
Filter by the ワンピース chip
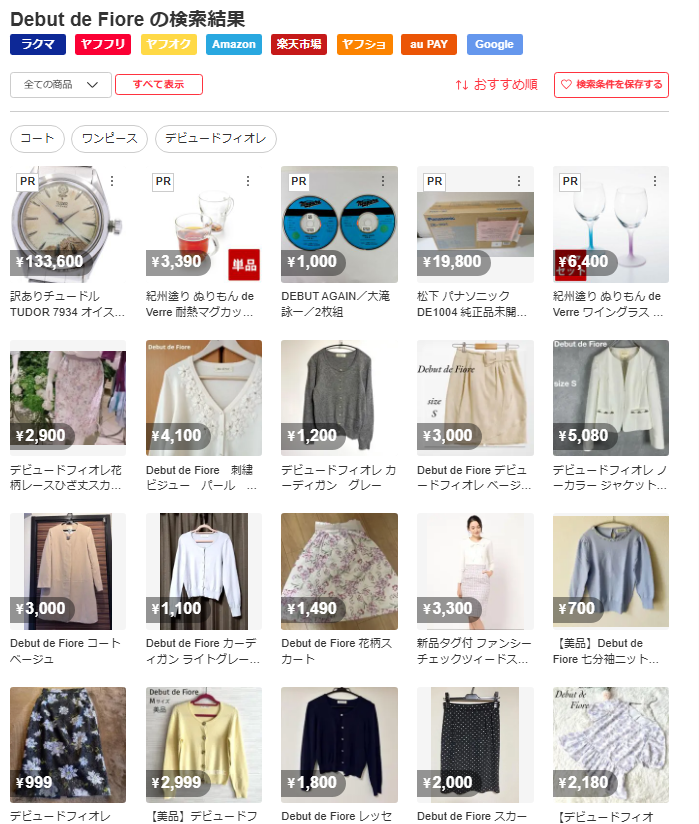(x=110, y=139)
